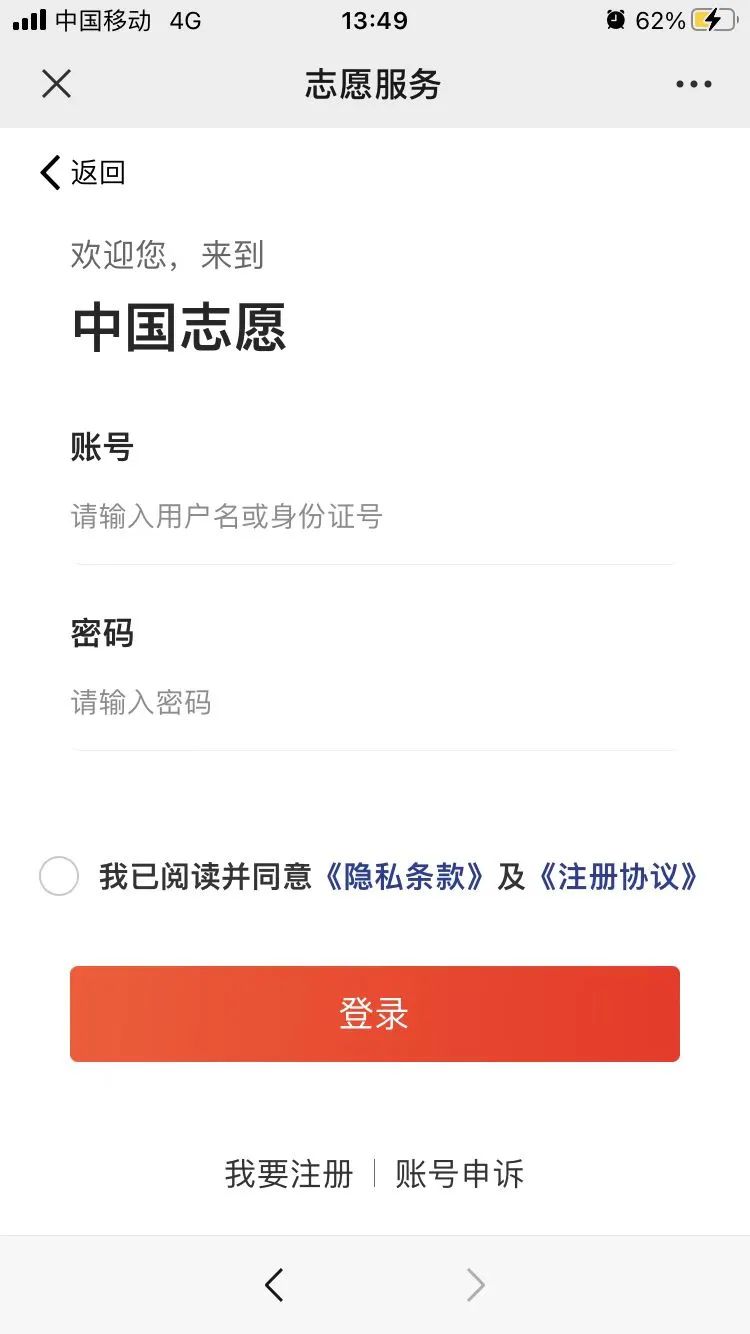Open the 《注册协议》 link
The image size is (750, 1334).
click(x=617, y=877)
